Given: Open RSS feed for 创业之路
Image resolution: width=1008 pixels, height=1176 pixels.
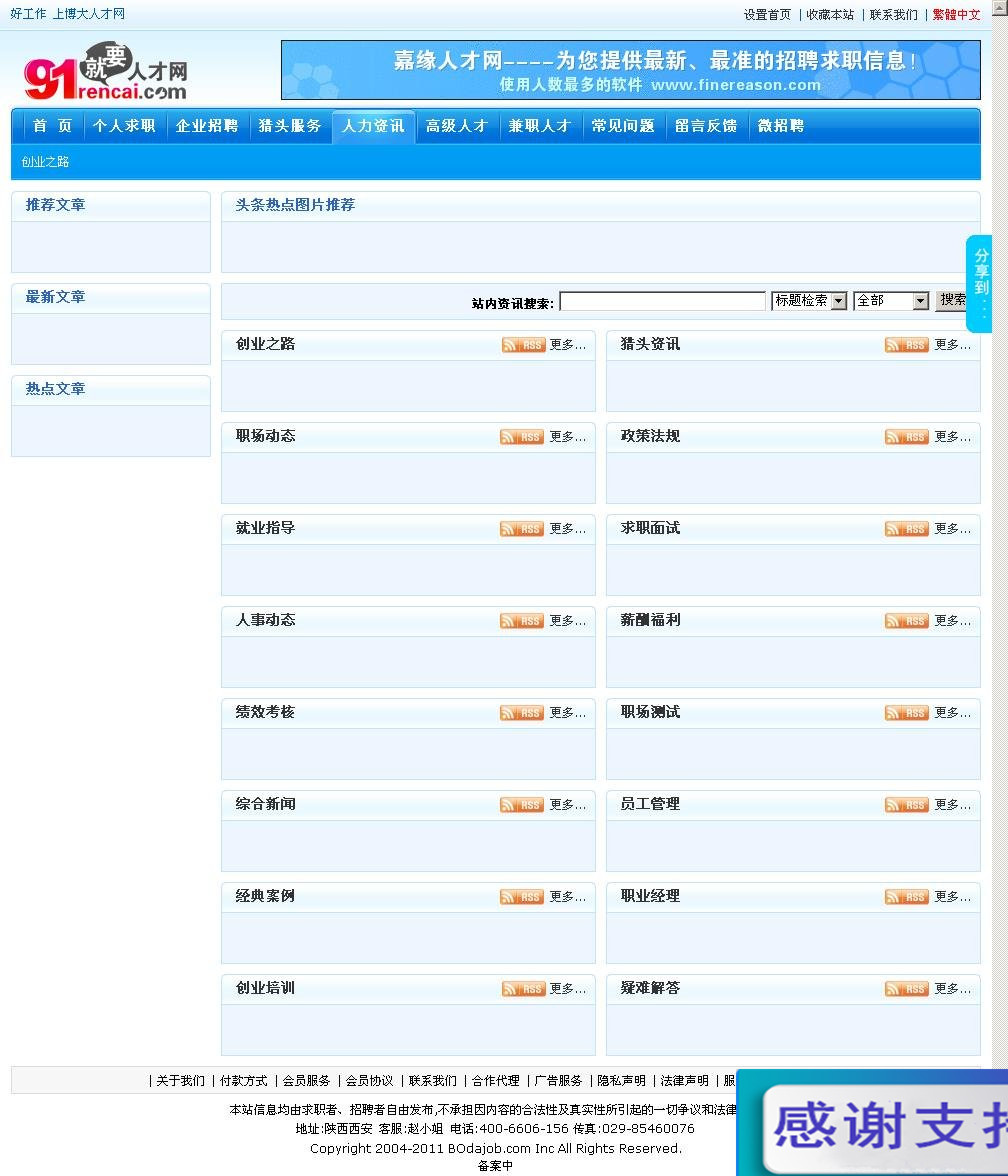Looking at the screenshot, I should click(523, 345).
